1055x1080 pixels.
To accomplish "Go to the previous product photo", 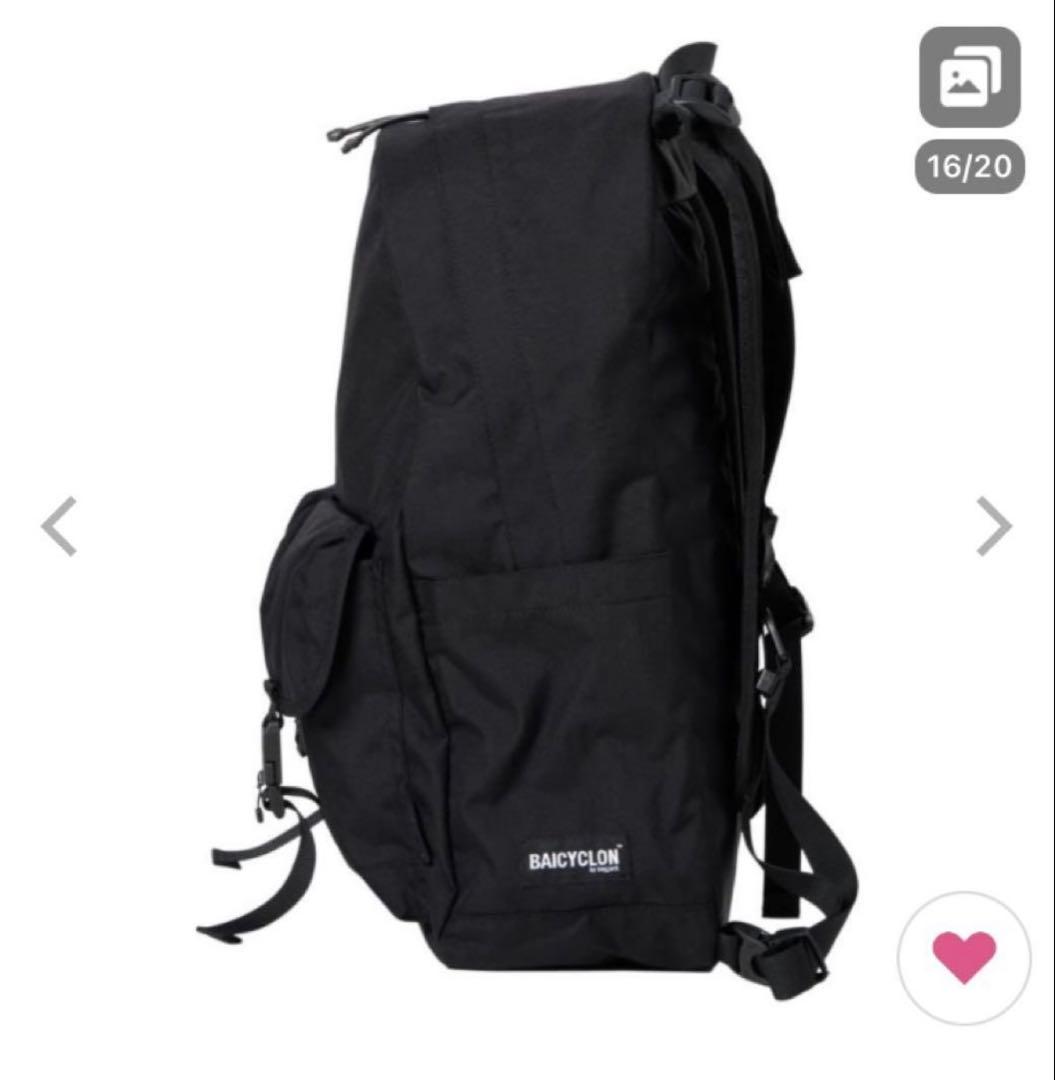I will (x=59, y=527).
